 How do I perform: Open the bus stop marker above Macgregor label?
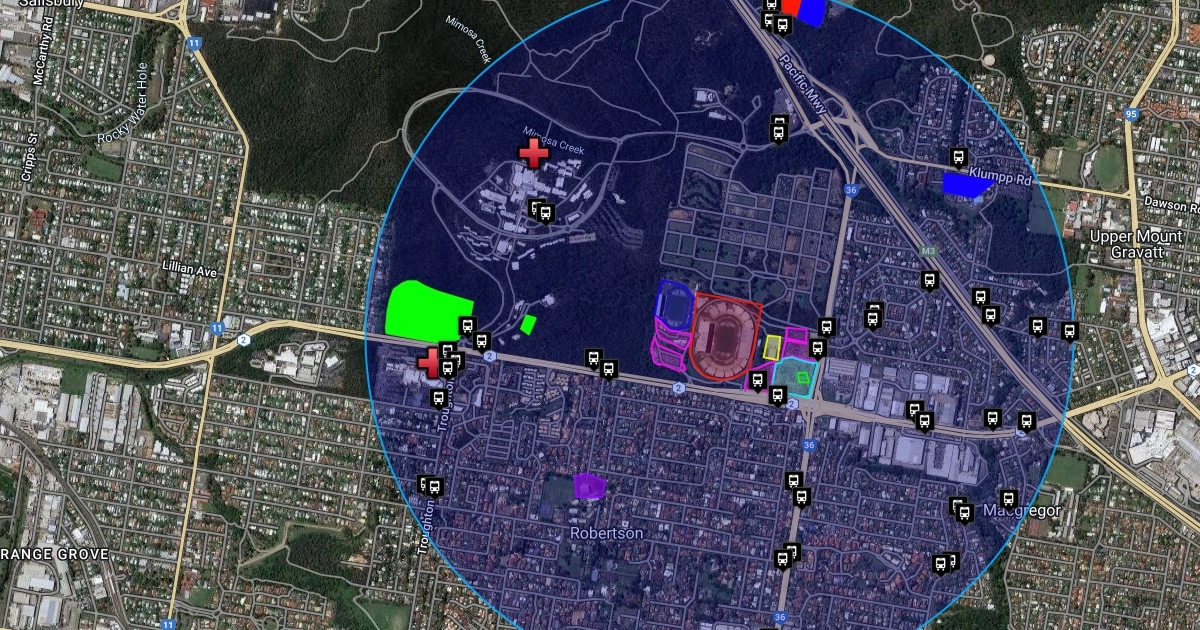[1008, 498]
